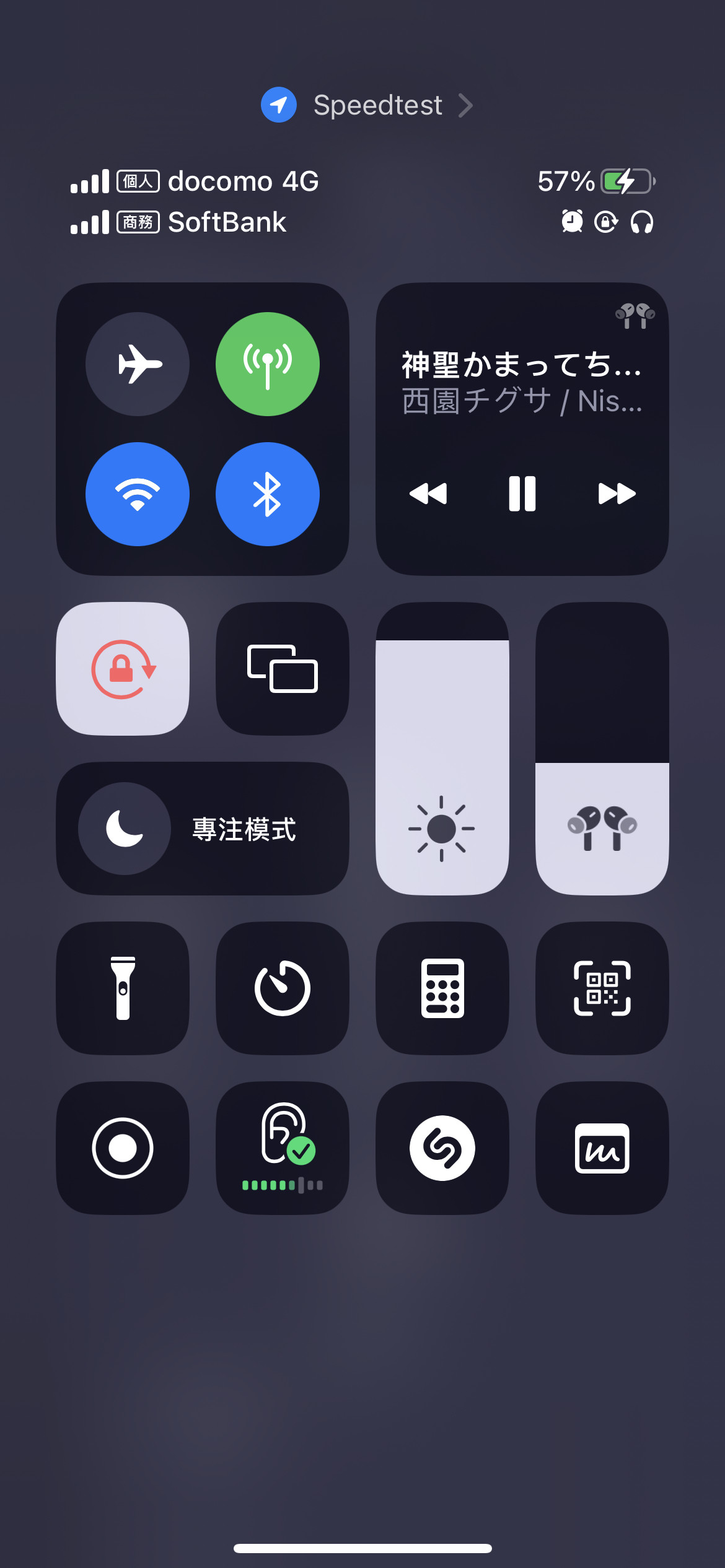This screenshot has height=1568, width=725.
Task: Go back to previous track
Action: (428, 494)
